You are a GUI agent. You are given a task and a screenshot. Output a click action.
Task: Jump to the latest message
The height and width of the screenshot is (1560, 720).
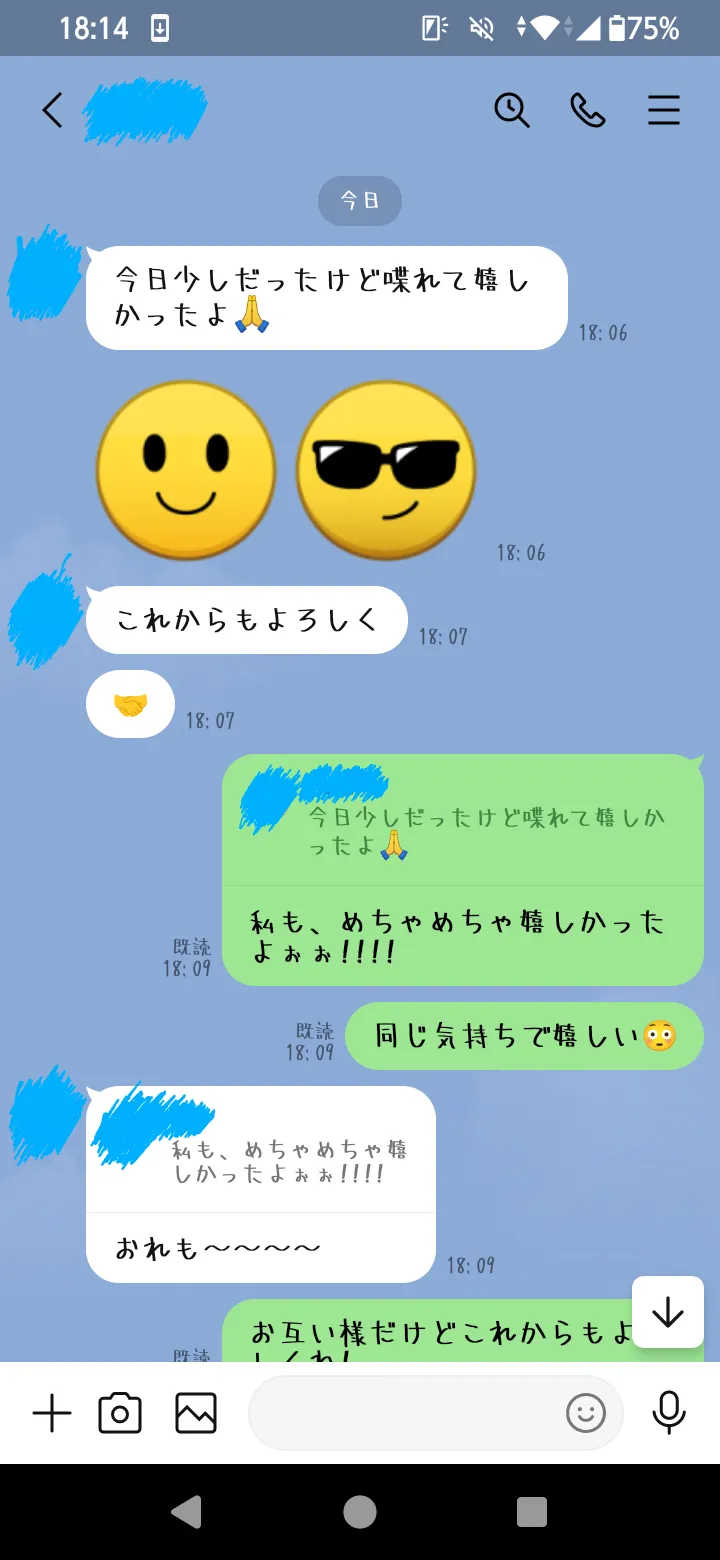(x=667, y=1312)
